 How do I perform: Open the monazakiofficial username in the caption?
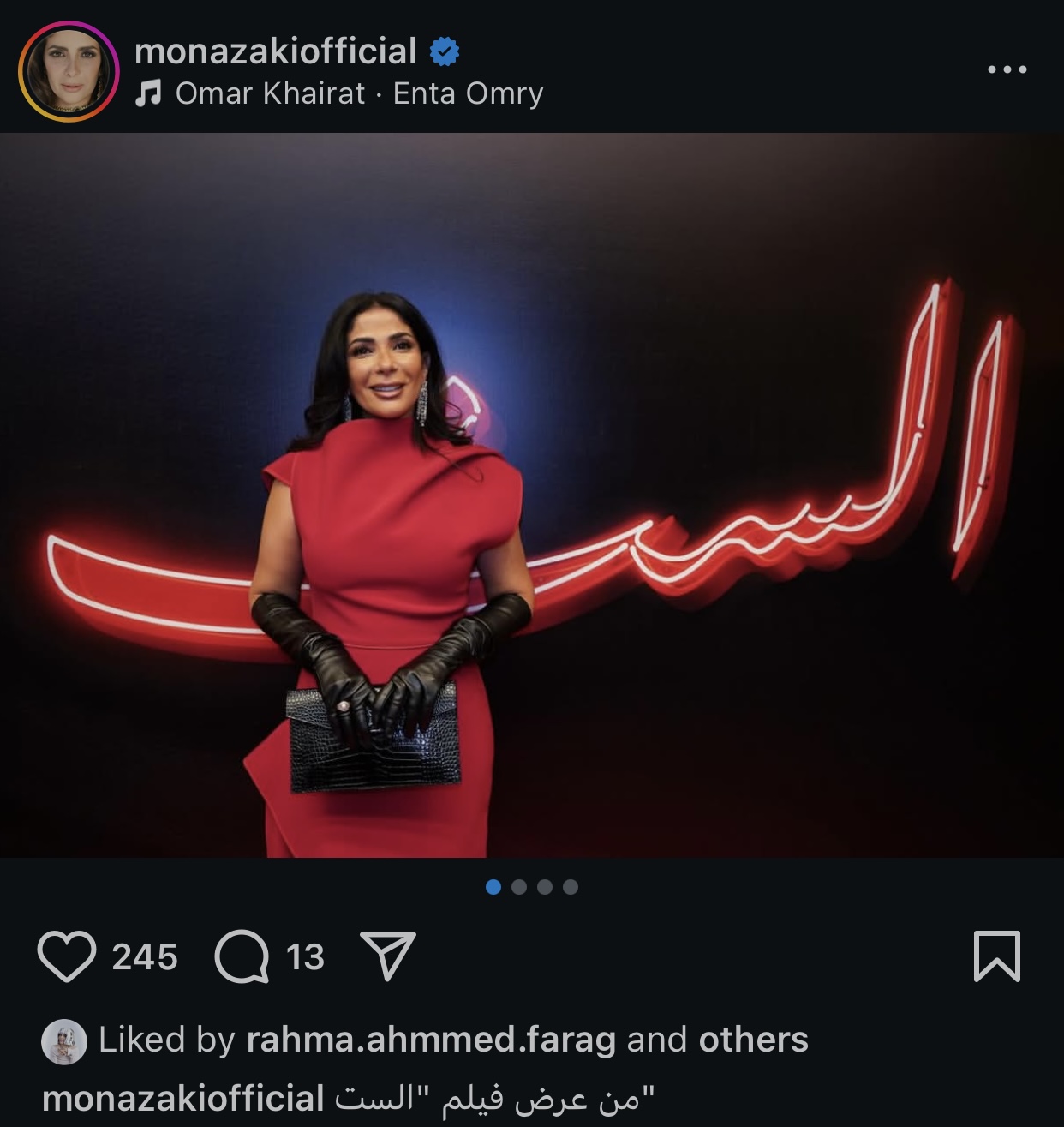183,1099
